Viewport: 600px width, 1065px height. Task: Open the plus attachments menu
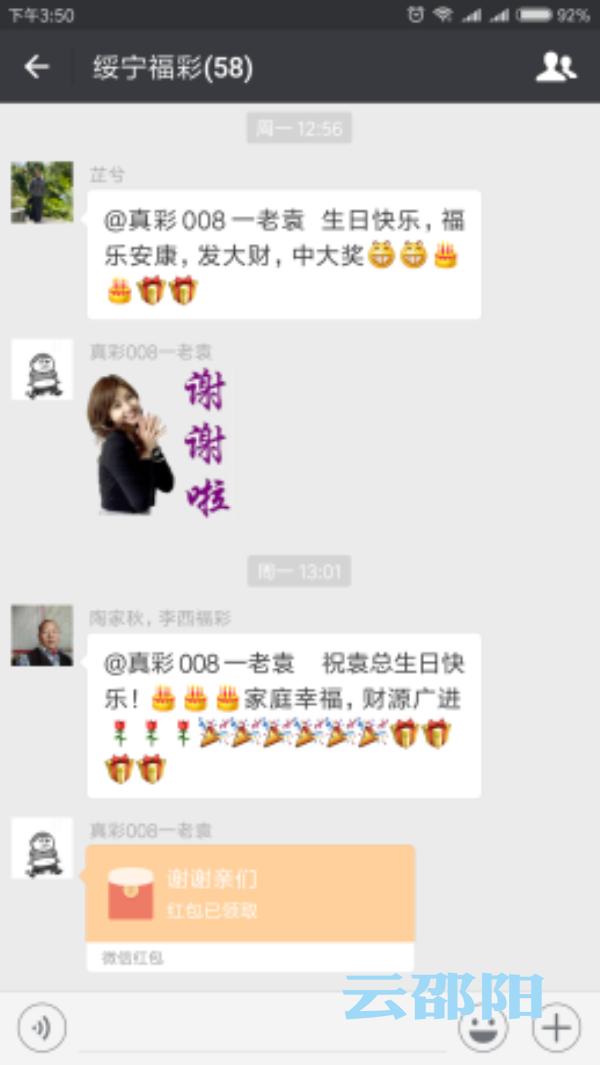point(557,1028)
